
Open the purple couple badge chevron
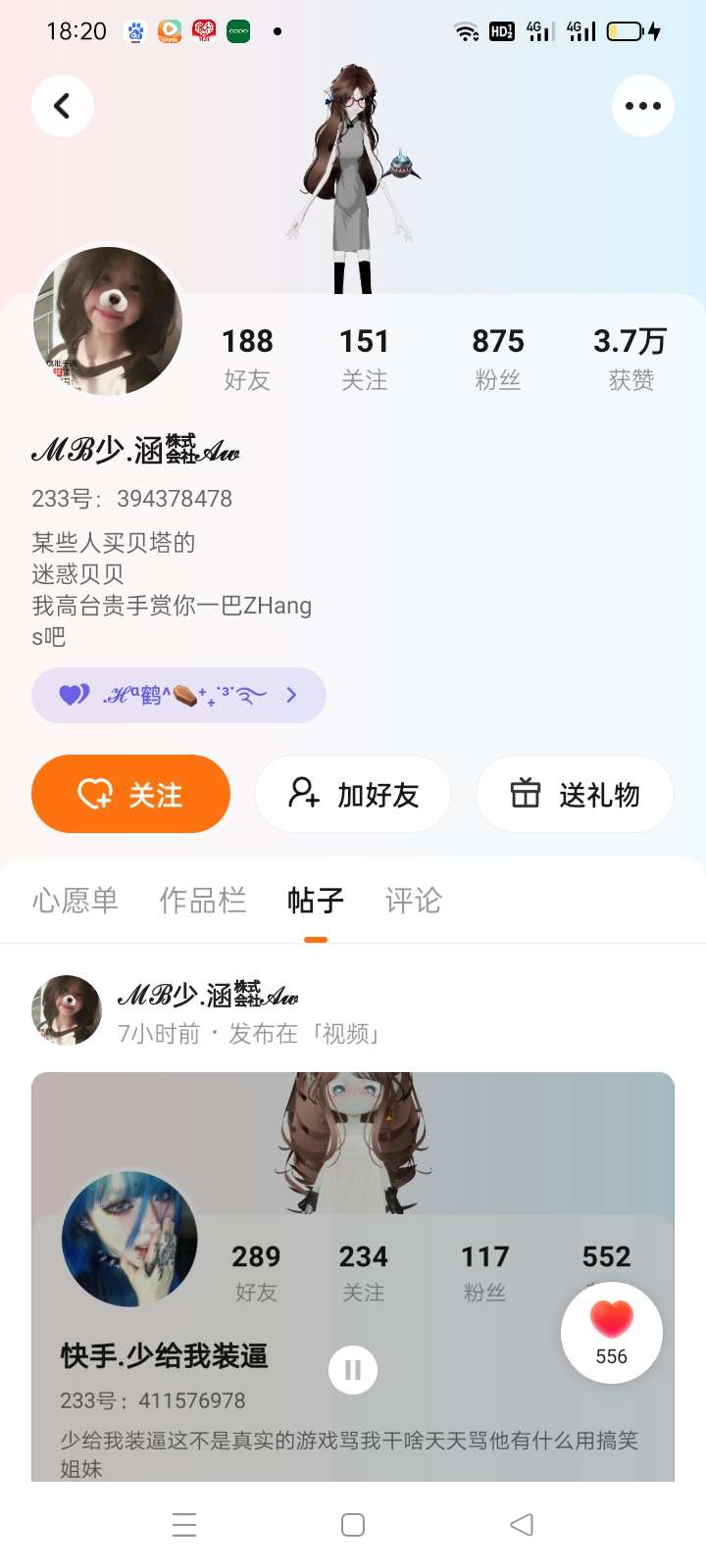pos(291,695)
